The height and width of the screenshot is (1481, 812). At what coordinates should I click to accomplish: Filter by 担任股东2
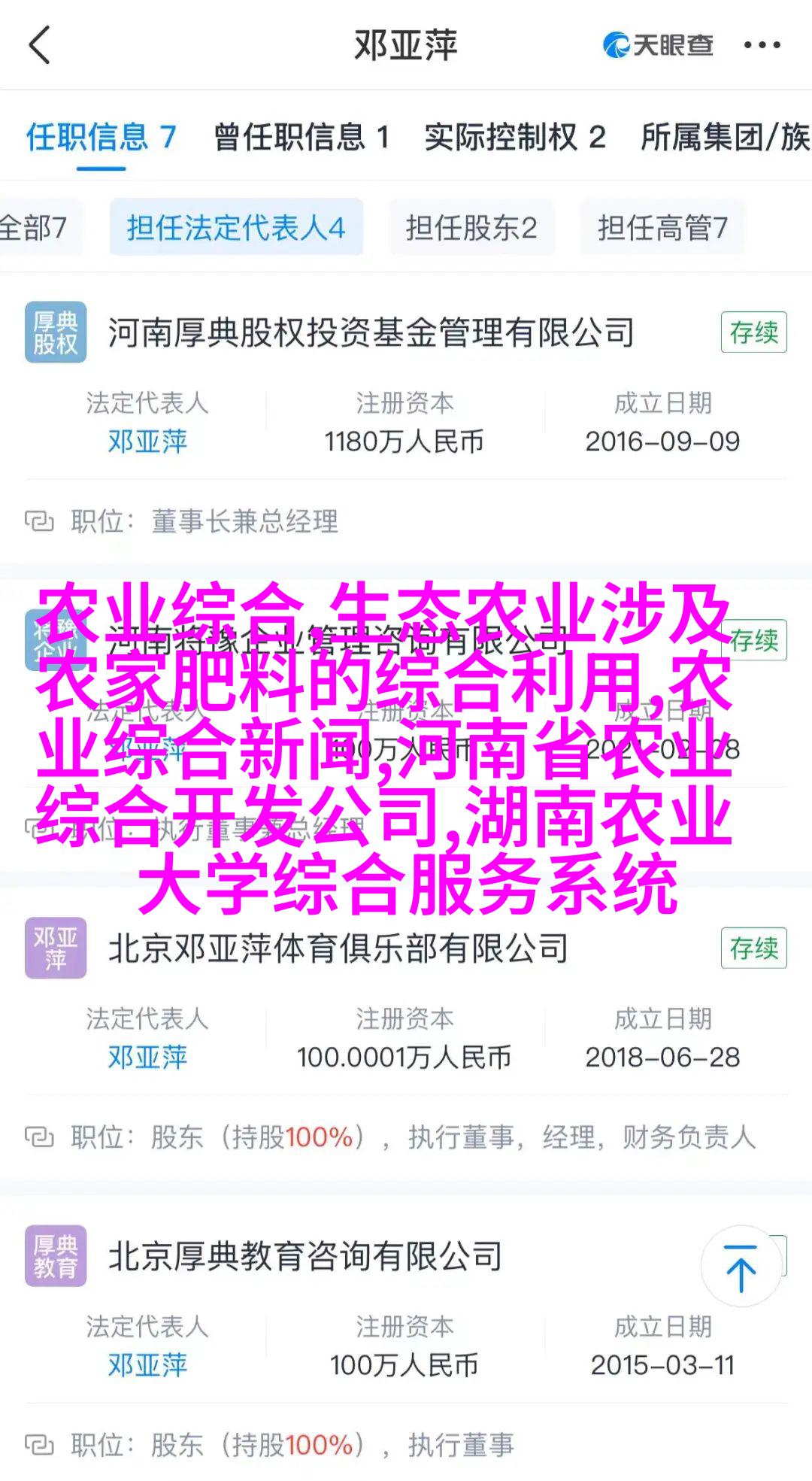(x=471, y=227)
